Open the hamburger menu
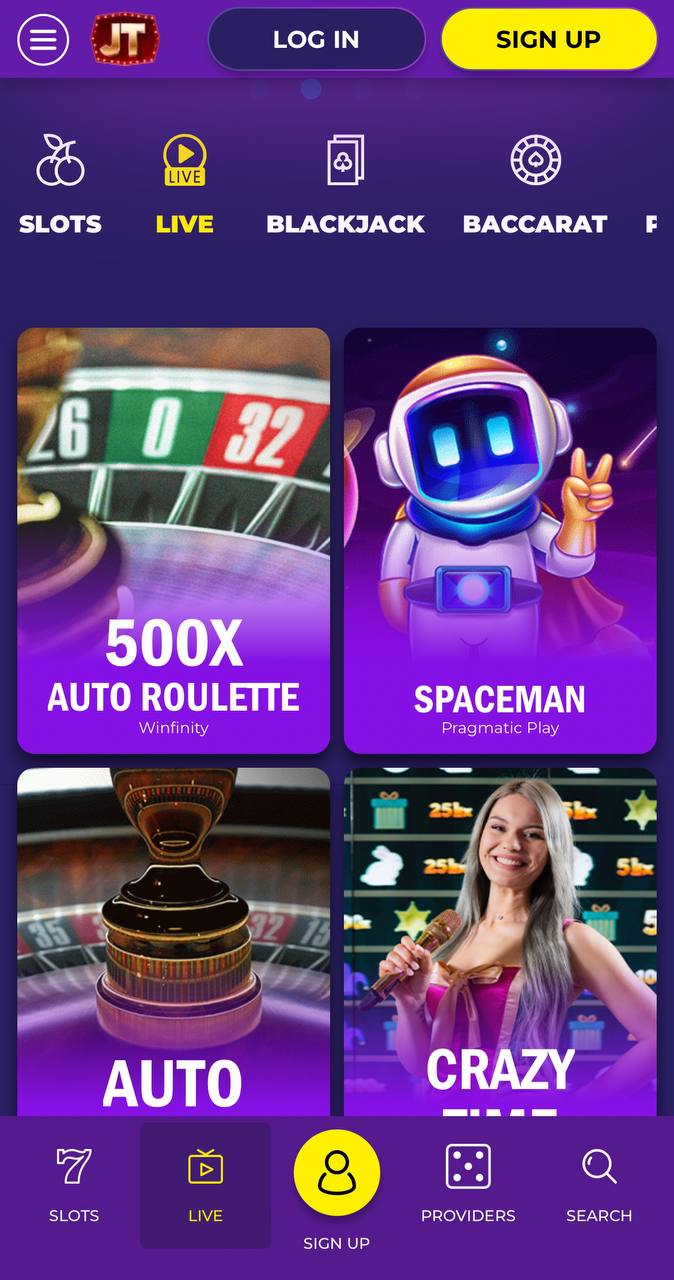674x1280 pixels. click(x=43, y=40)
